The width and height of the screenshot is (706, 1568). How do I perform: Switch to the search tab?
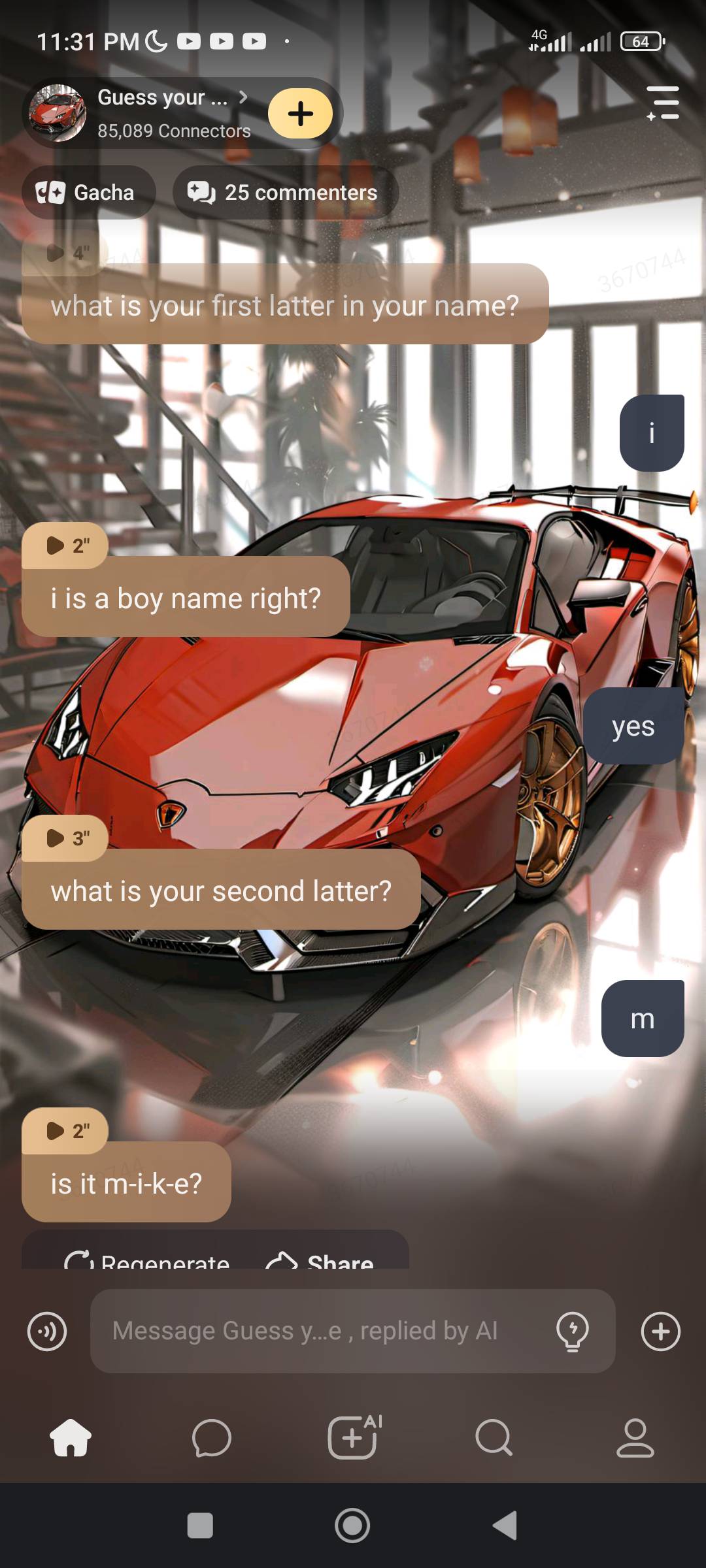click(x=494, y=1438)
